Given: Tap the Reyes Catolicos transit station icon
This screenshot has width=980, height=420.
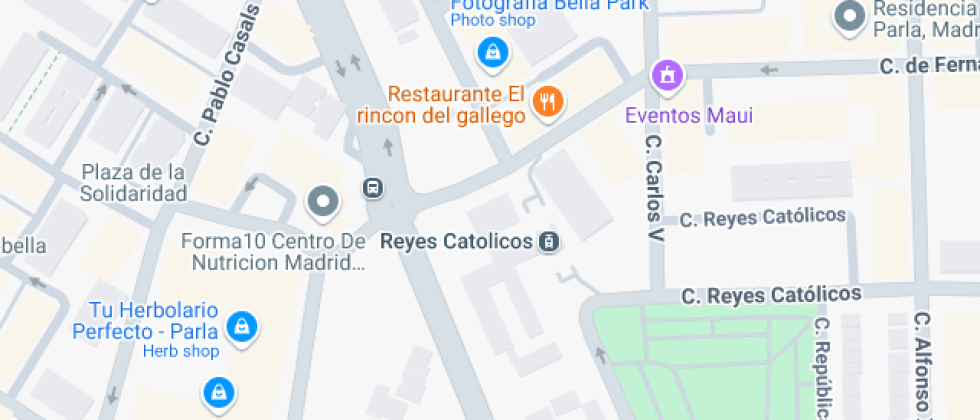Looking at the screenshot, I should pos(548,241).
